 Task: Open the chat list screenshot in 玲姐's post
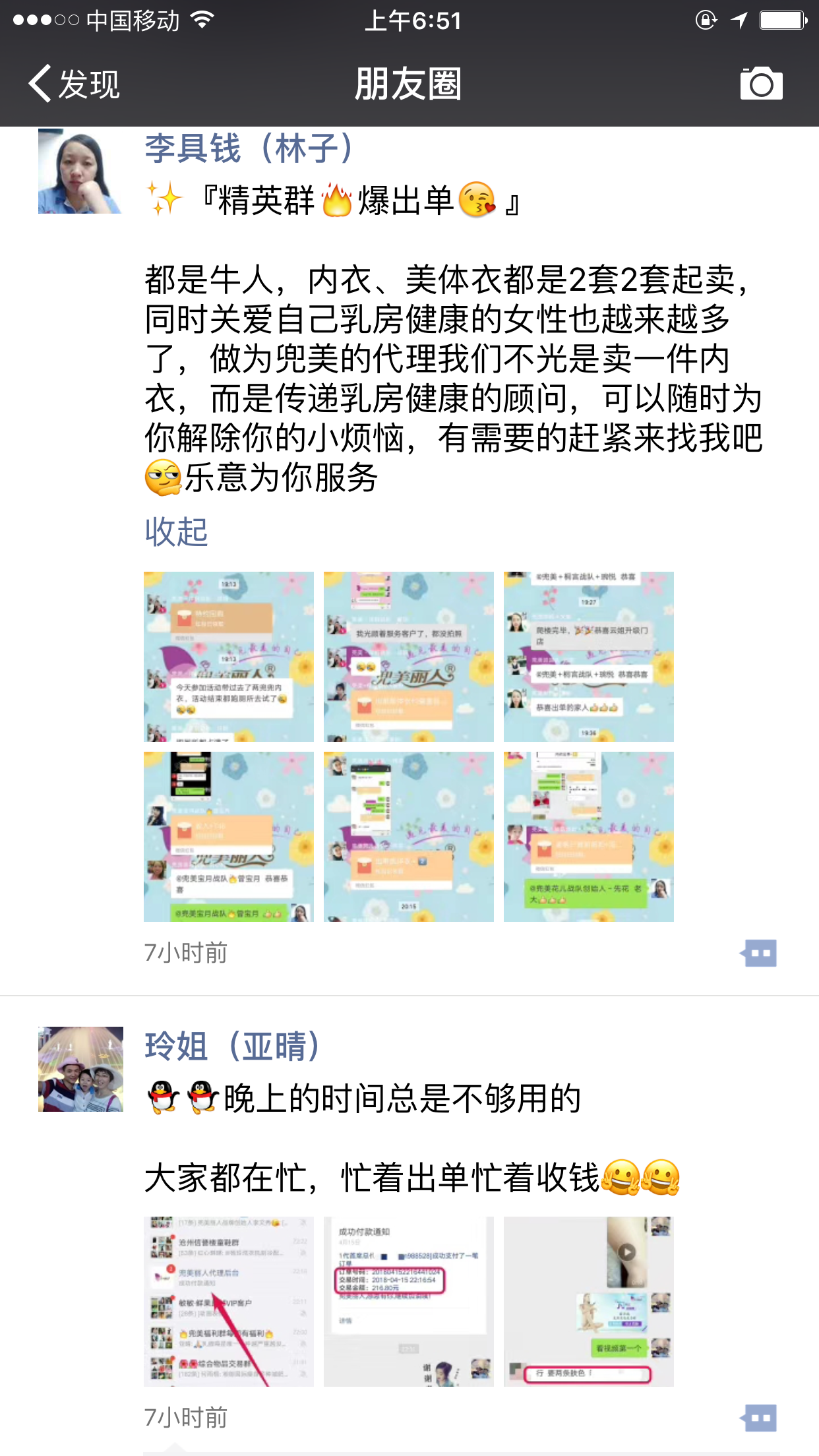coord(229,1301)
